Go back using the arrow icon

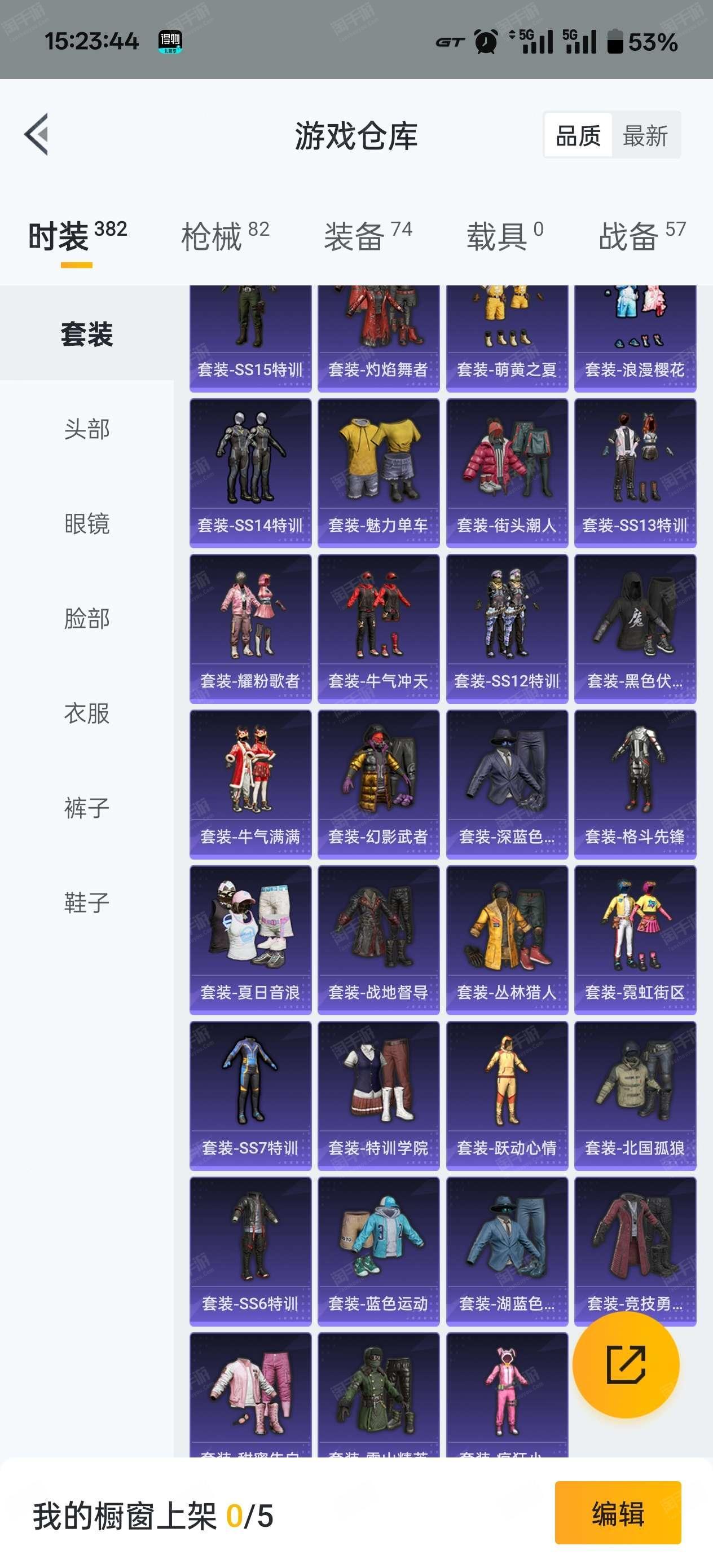click(x=37, y=135)
